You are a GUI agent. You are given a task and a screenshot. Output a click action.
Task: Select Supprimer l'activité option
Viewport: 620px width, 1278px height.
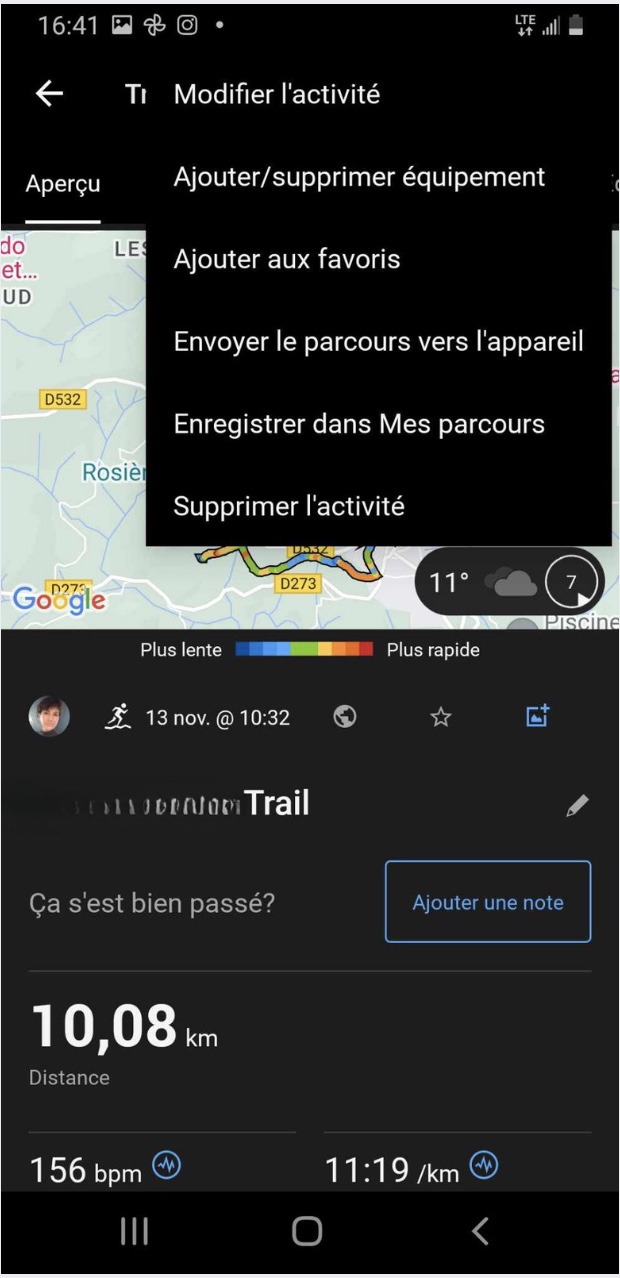pos(289,506)
